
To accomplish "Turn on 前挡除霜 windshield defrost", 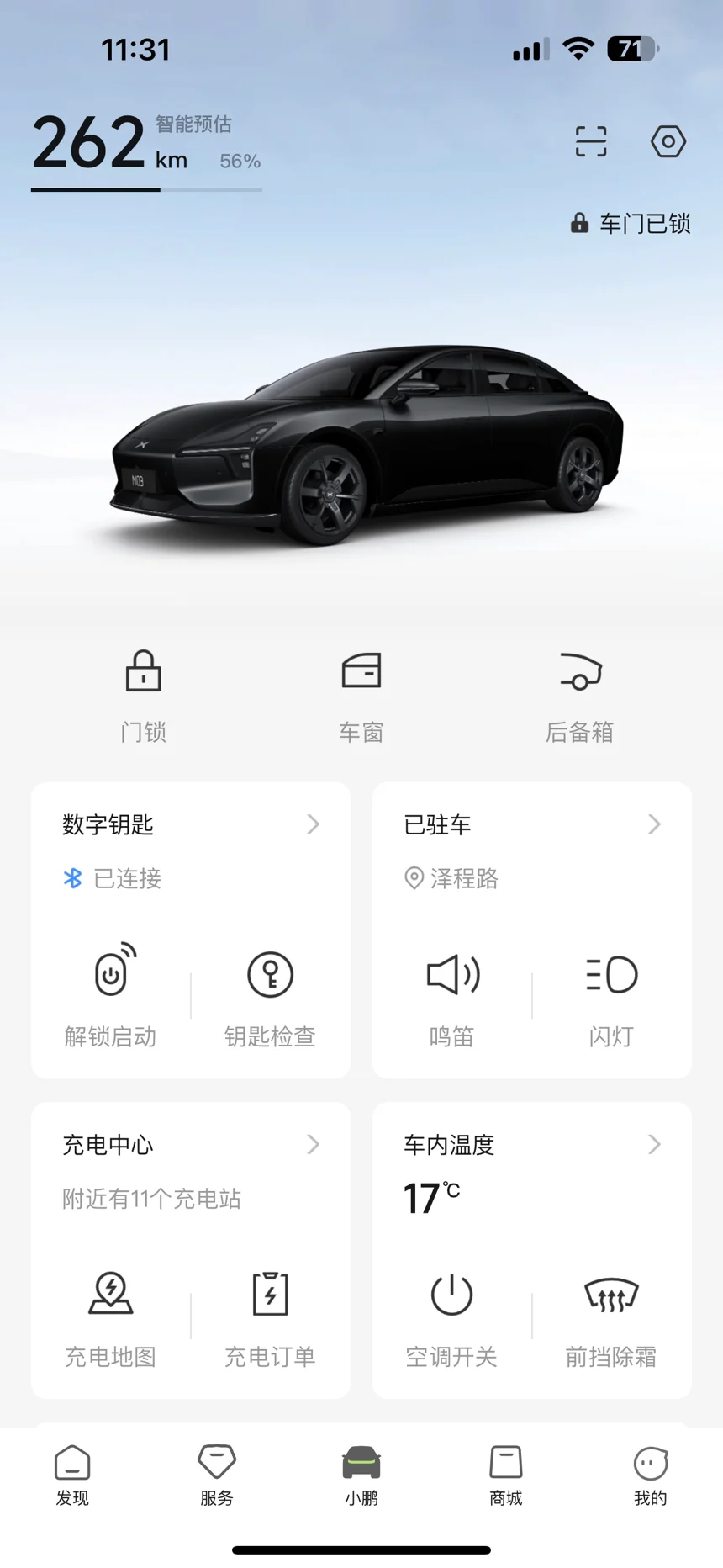I will [611, 1315].
